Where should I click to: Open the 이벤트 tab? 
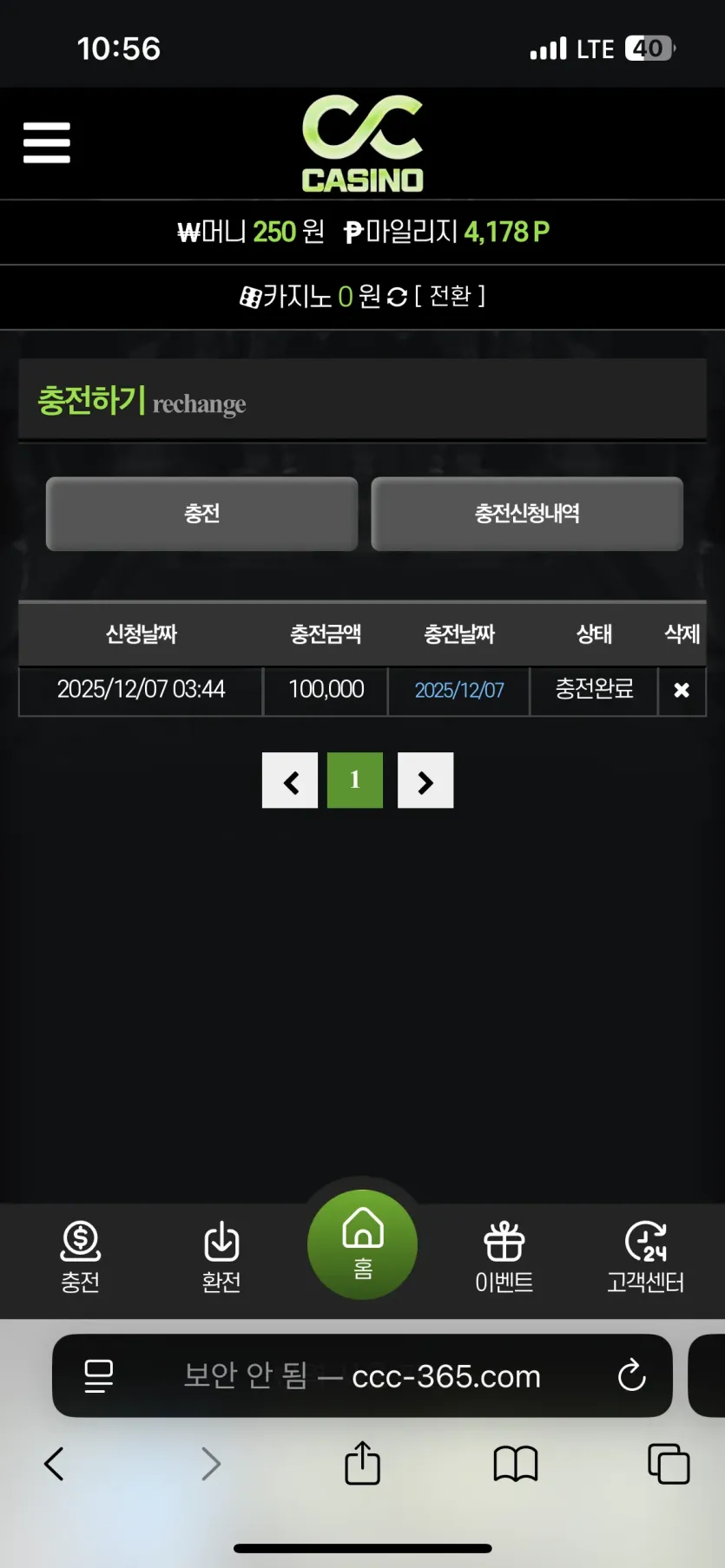tap(504, 1256)
